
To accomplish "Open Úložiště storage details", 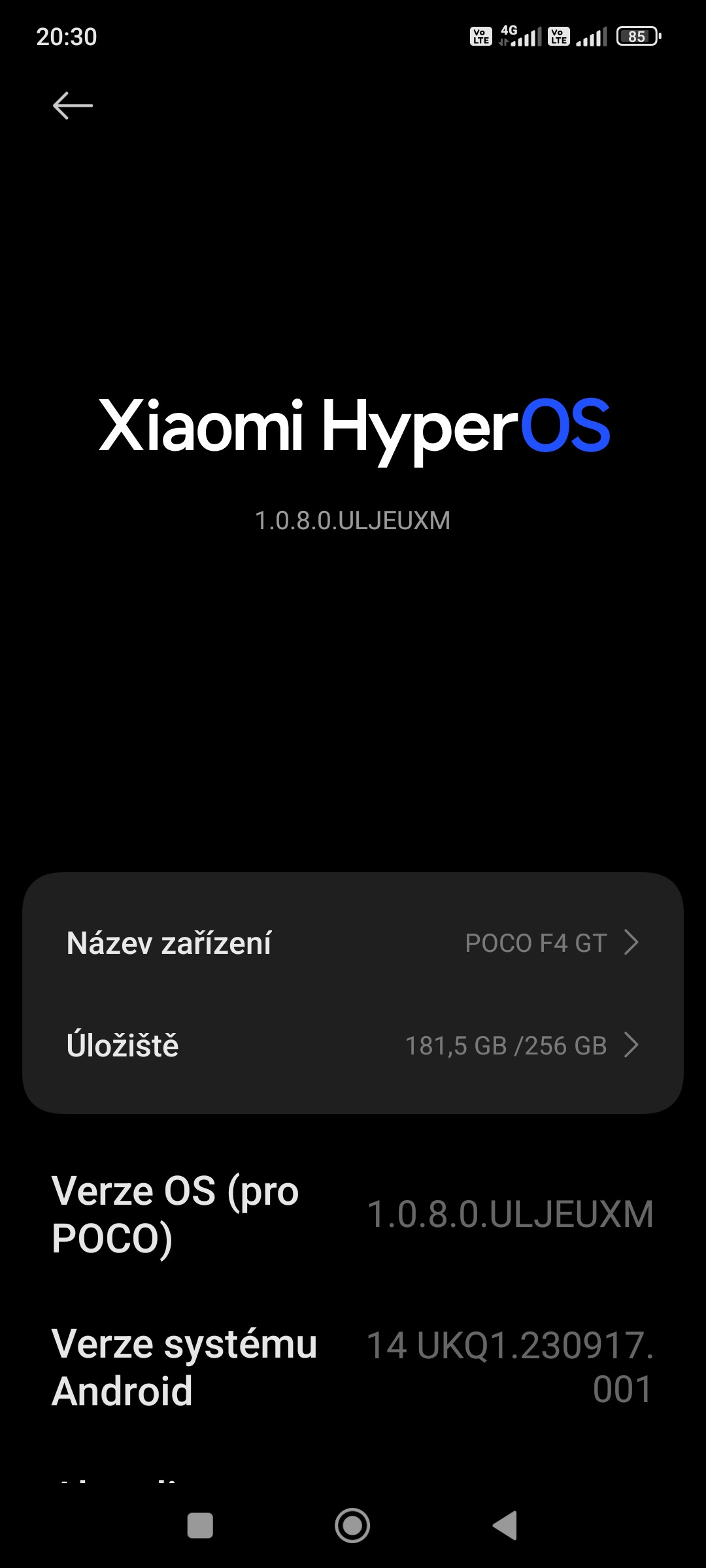I will pos(353,1045).
